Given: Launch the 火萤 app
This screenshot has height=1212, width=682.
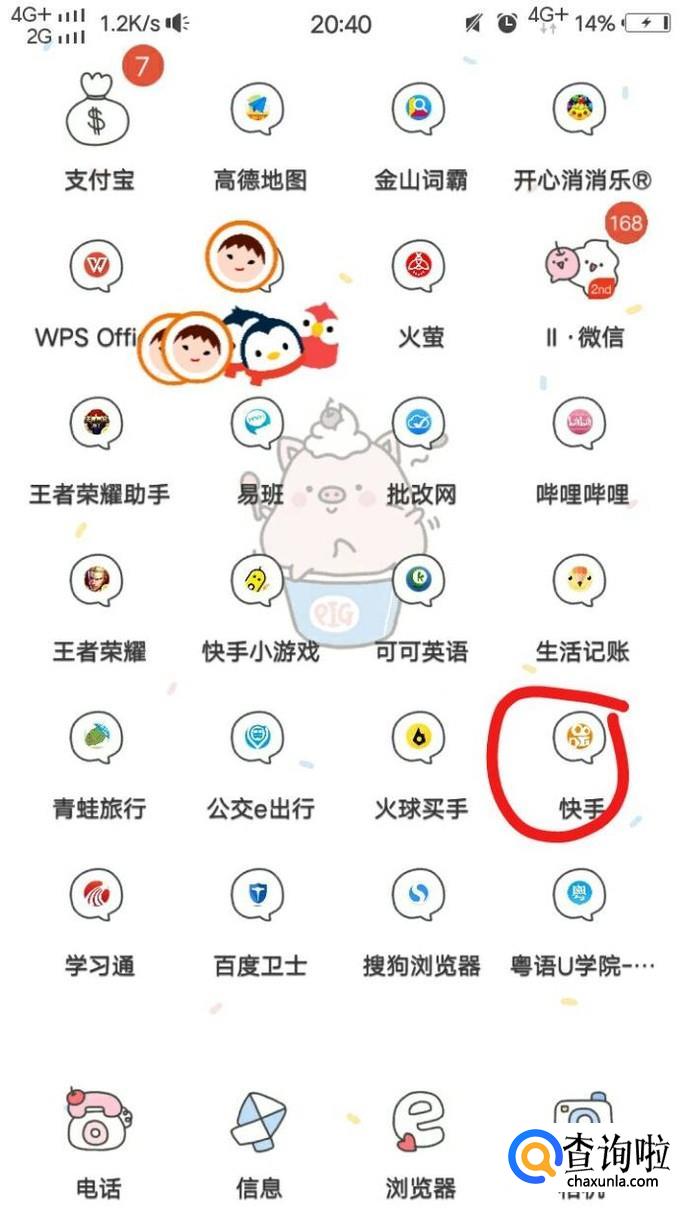Looking at the screenshot, I should point(419,267).
